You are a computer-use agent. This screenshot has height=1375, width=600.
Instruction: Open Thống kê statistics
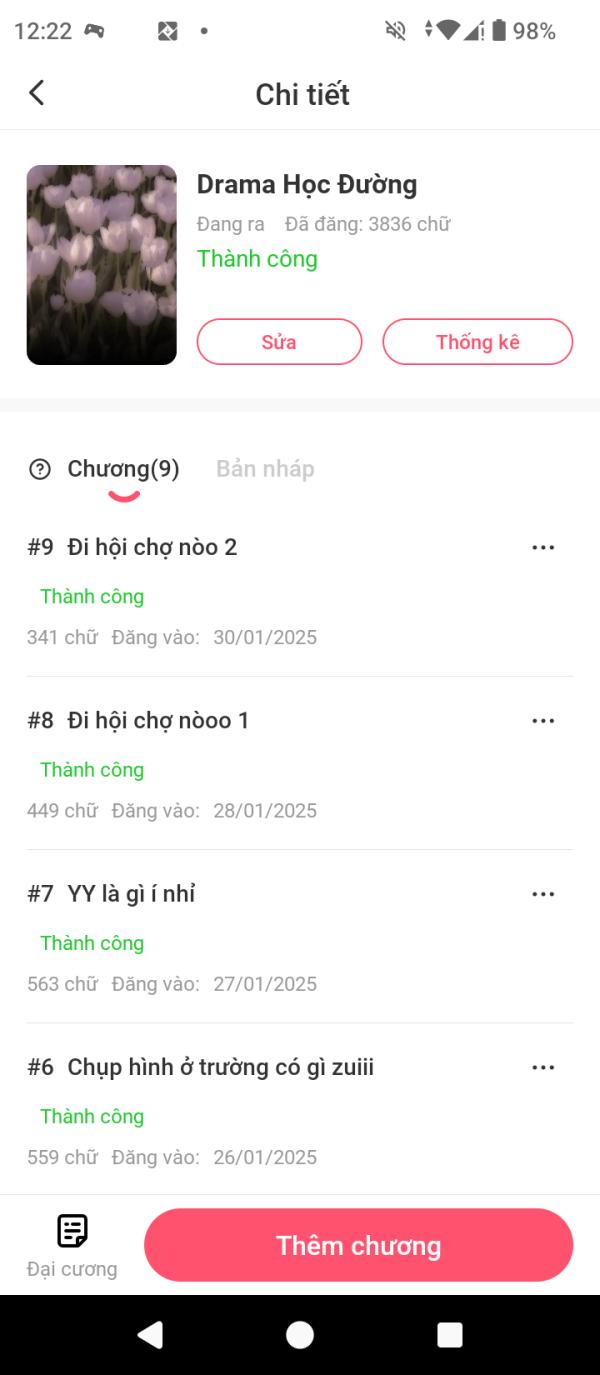pyautogui.click(x=477, y=342)
